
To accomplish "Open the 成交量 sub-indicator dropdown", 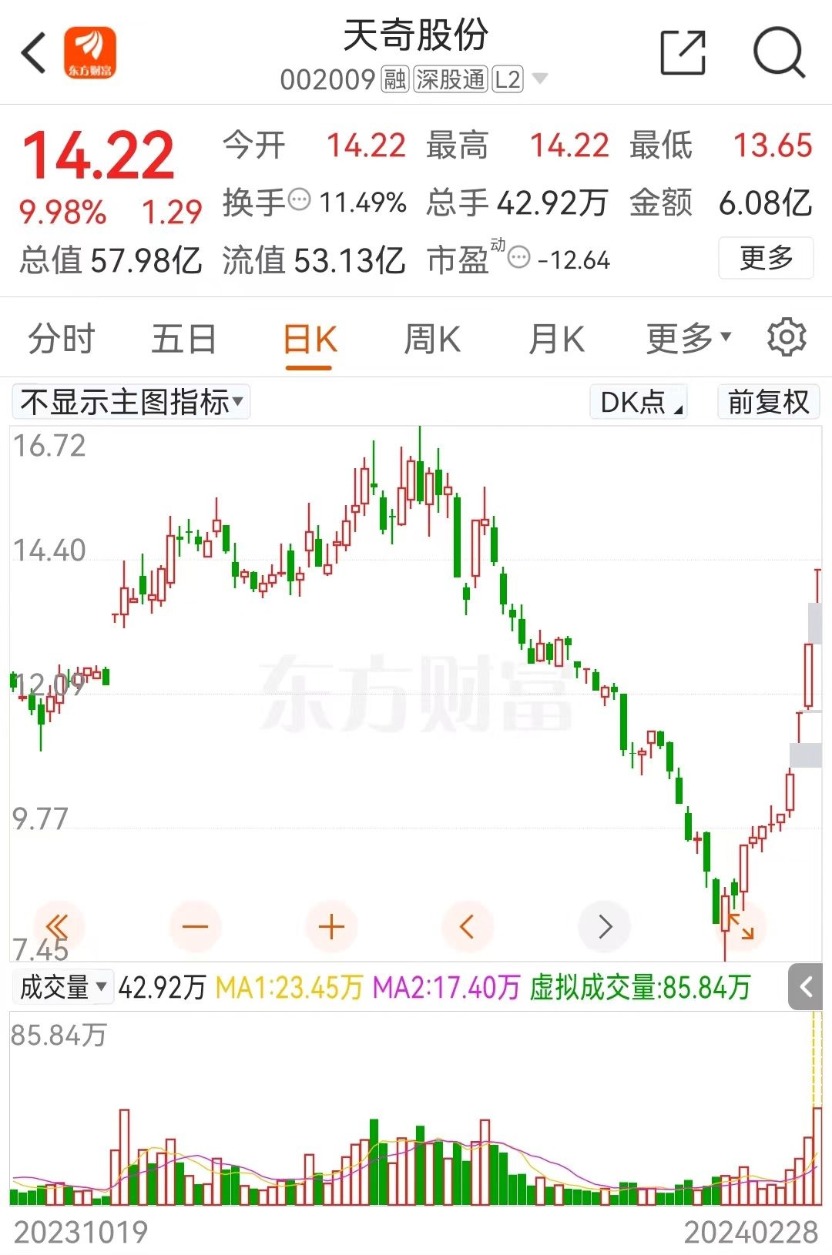I will pyautogui.click(x=63, y=988).
